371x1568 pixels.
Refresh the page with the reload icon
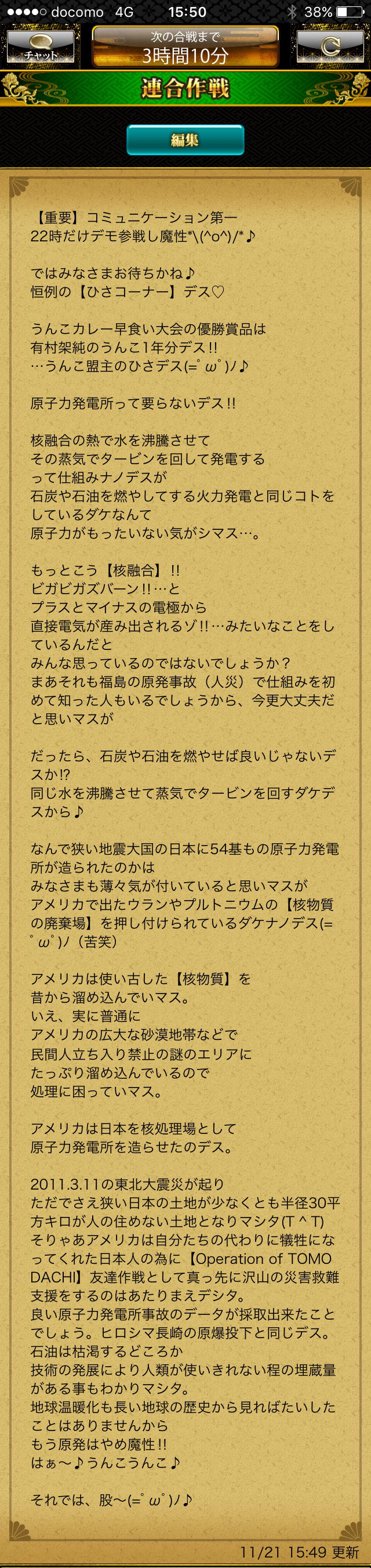pyautogui.click(x=330, y=47)
